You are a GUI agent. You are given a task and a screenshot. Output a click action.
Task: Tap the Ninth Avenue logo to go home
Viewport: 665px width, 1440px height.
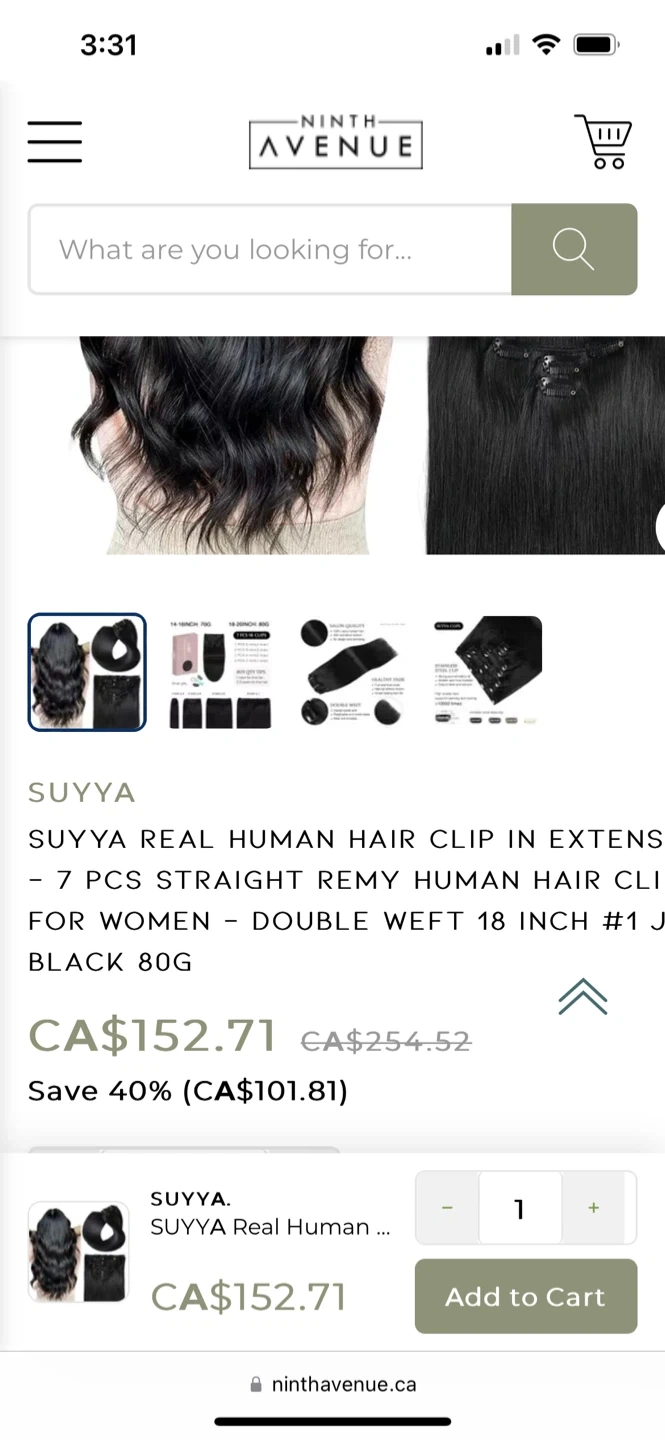pos(335,143)
